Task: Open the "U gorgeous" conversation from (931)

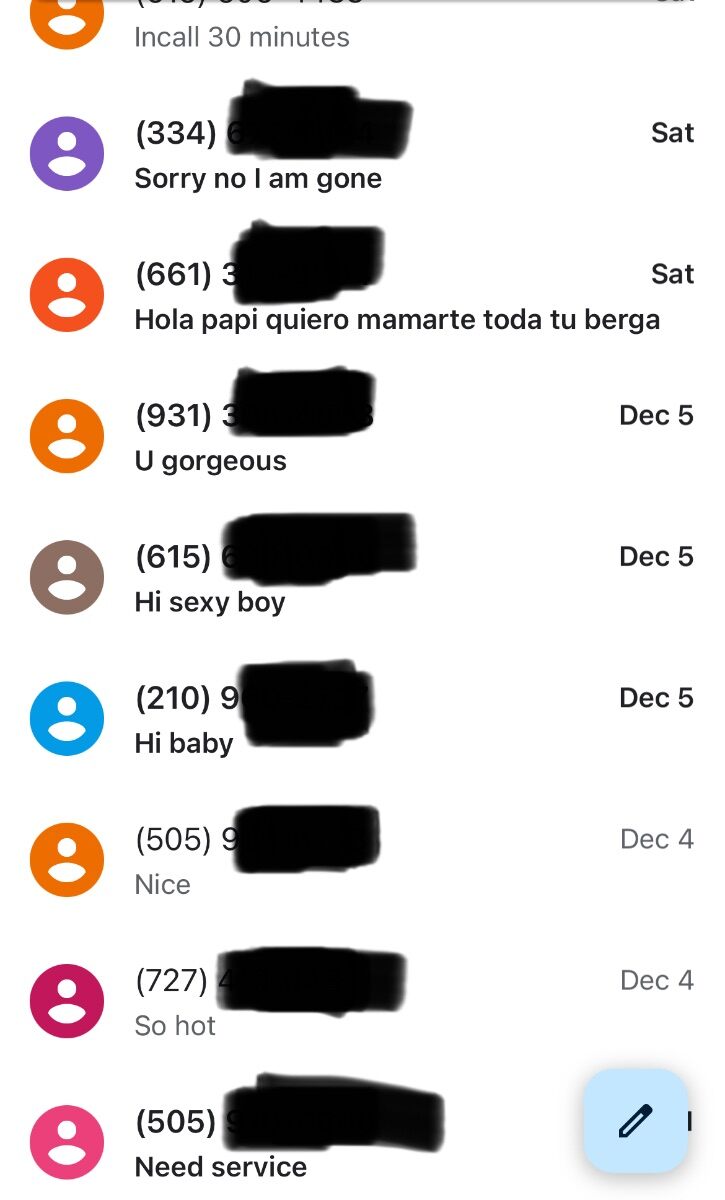Action: pos(362,437)
